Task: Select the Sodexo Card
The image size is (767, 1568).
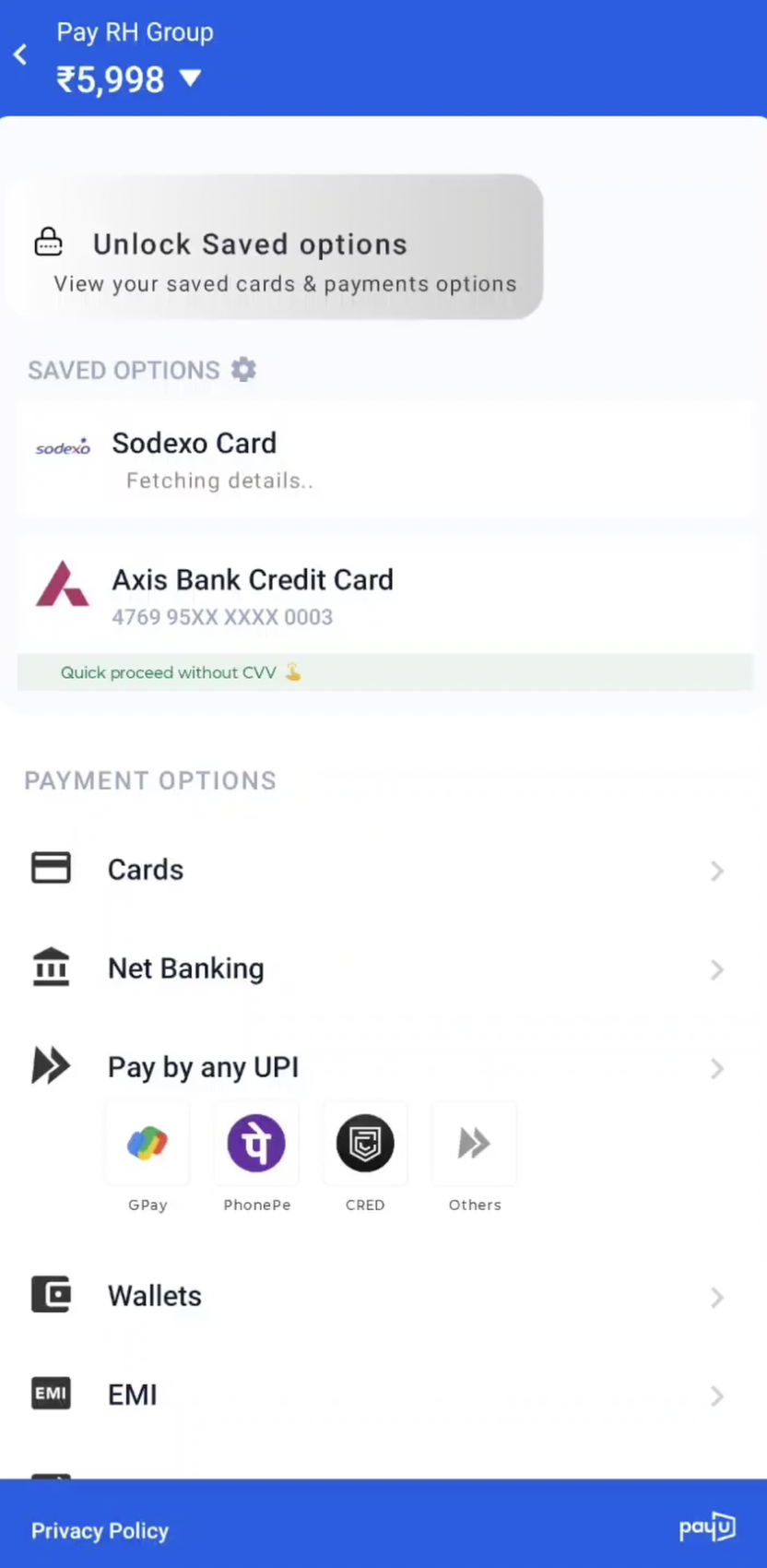Action: (383, 458)
